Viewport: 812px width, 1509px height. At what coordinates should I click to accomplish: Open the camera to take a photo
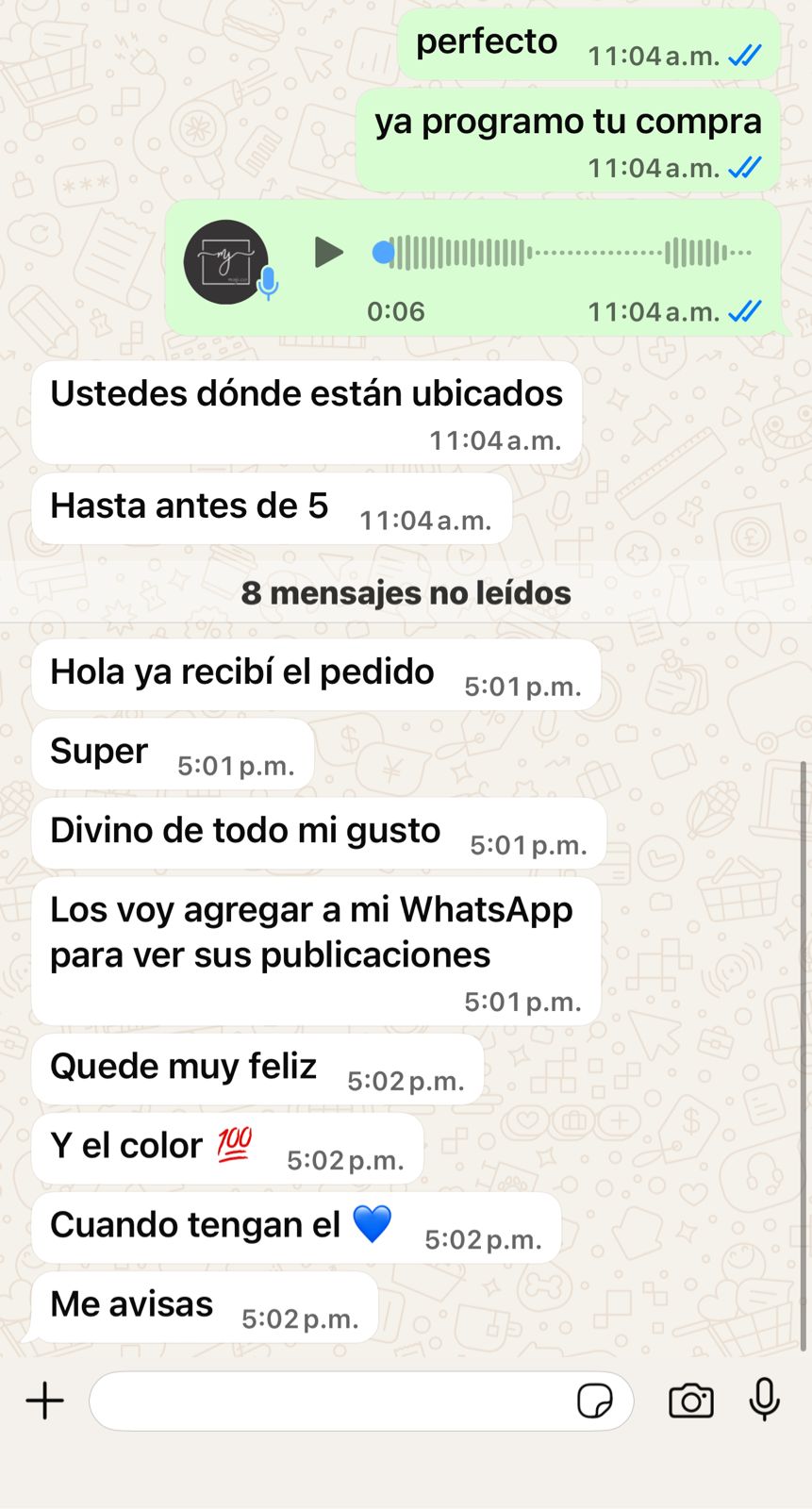coord(691,1401)
